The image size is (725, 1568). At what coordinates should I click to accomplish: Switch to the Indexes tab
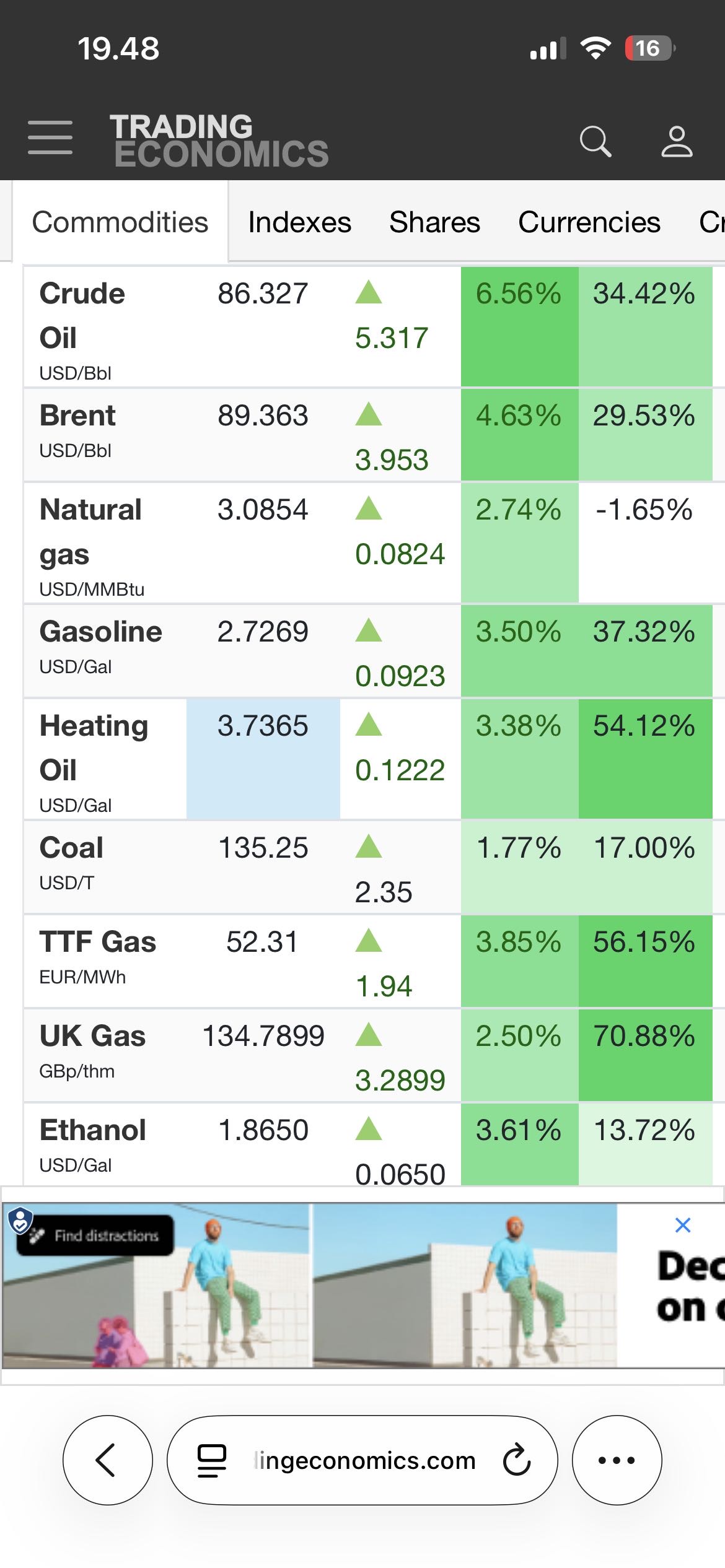(299, 222)
